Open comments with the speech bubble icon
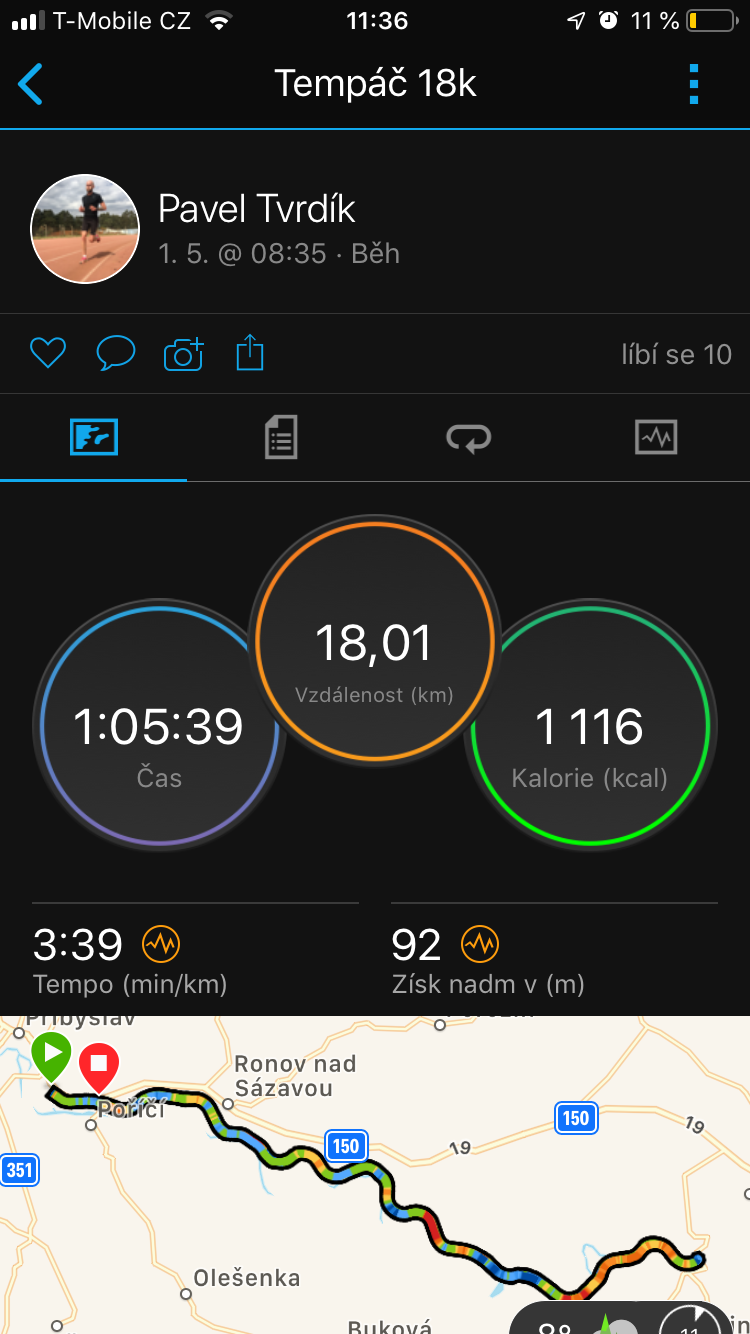This screenshot has height=1334, width=750. 116,353
